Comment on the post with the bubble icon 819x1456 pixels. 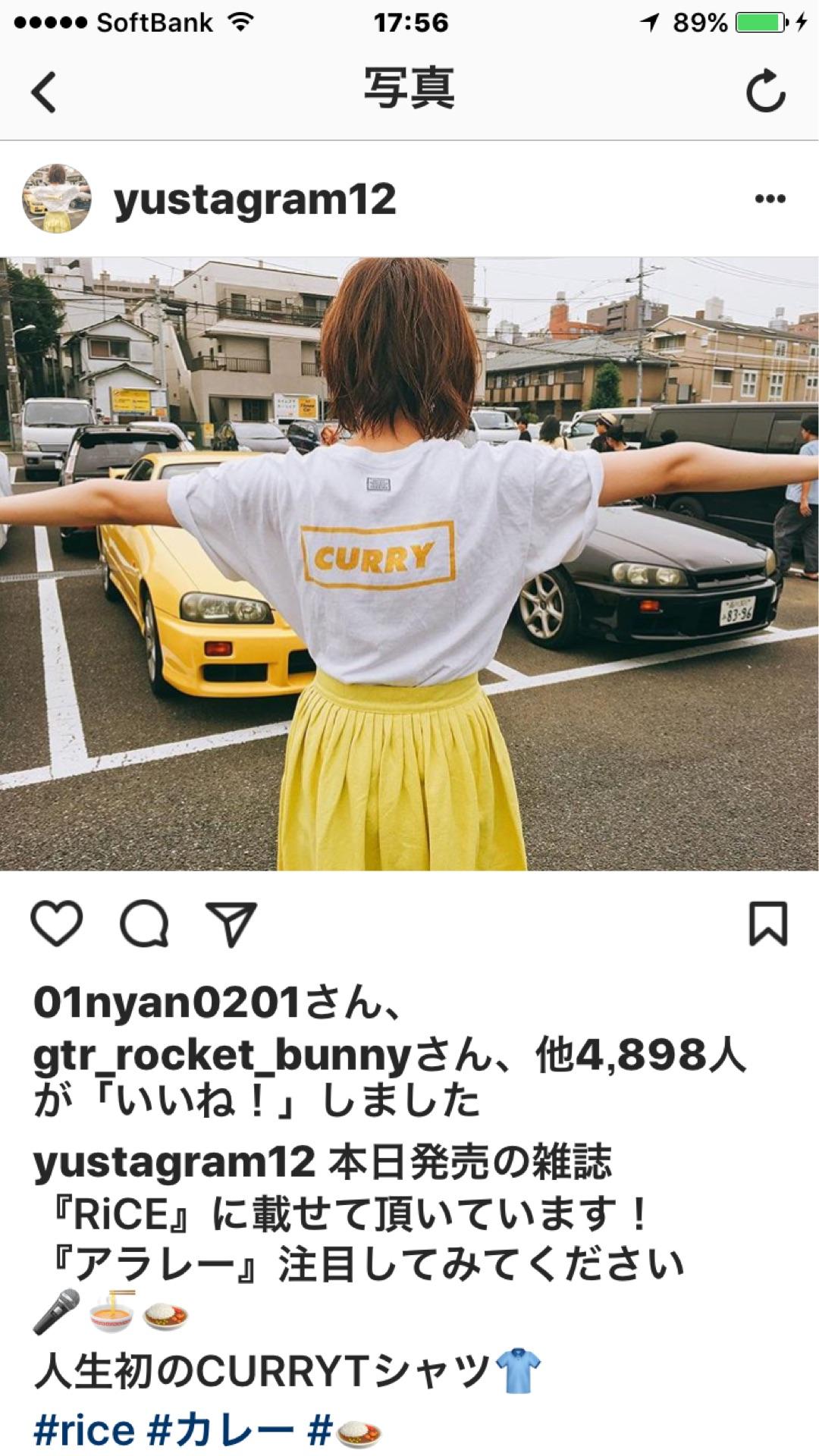[x=144, y=924]
